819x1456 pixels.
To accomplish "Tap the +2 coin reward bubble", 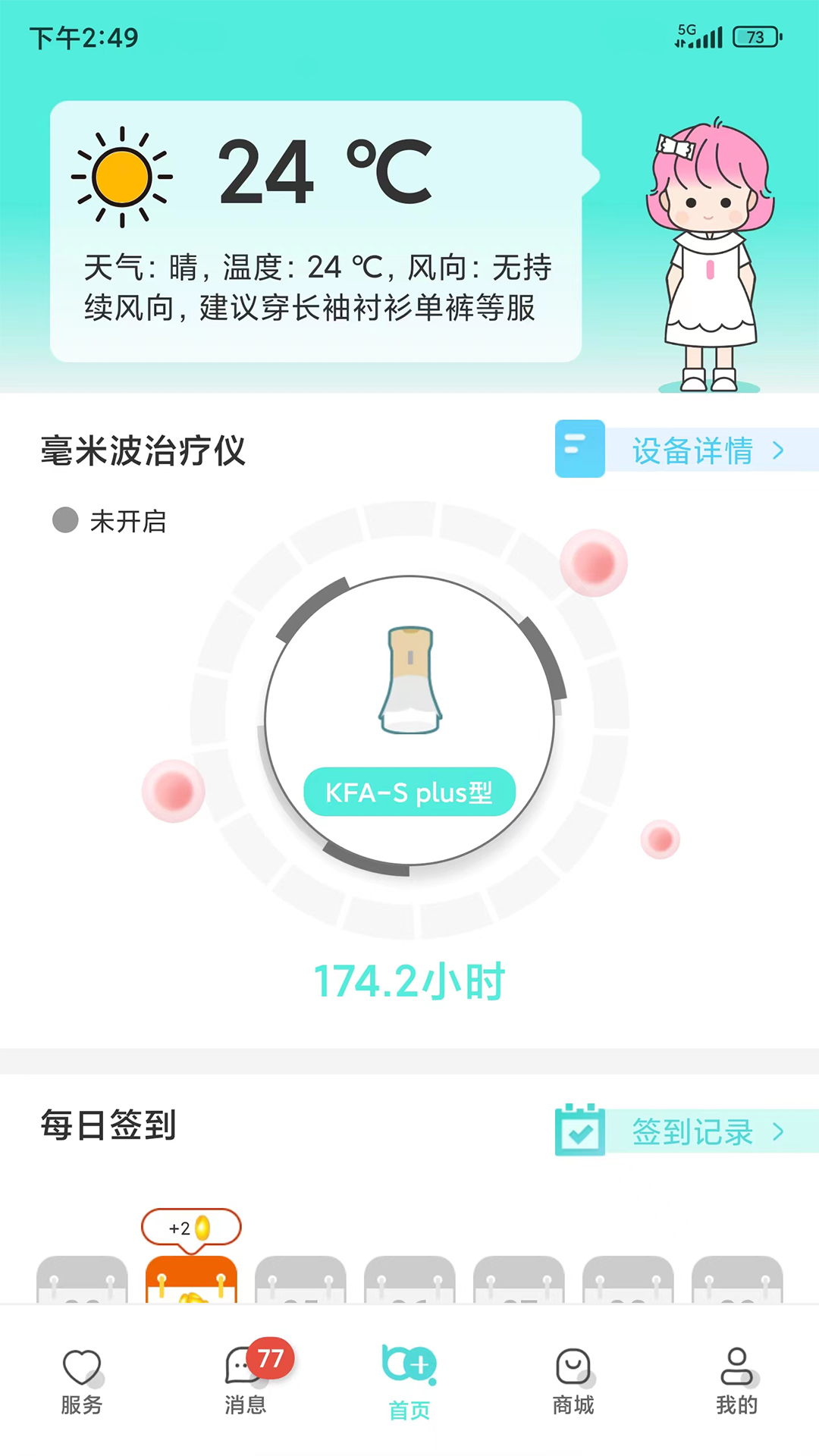I will tap(190, 1227).
